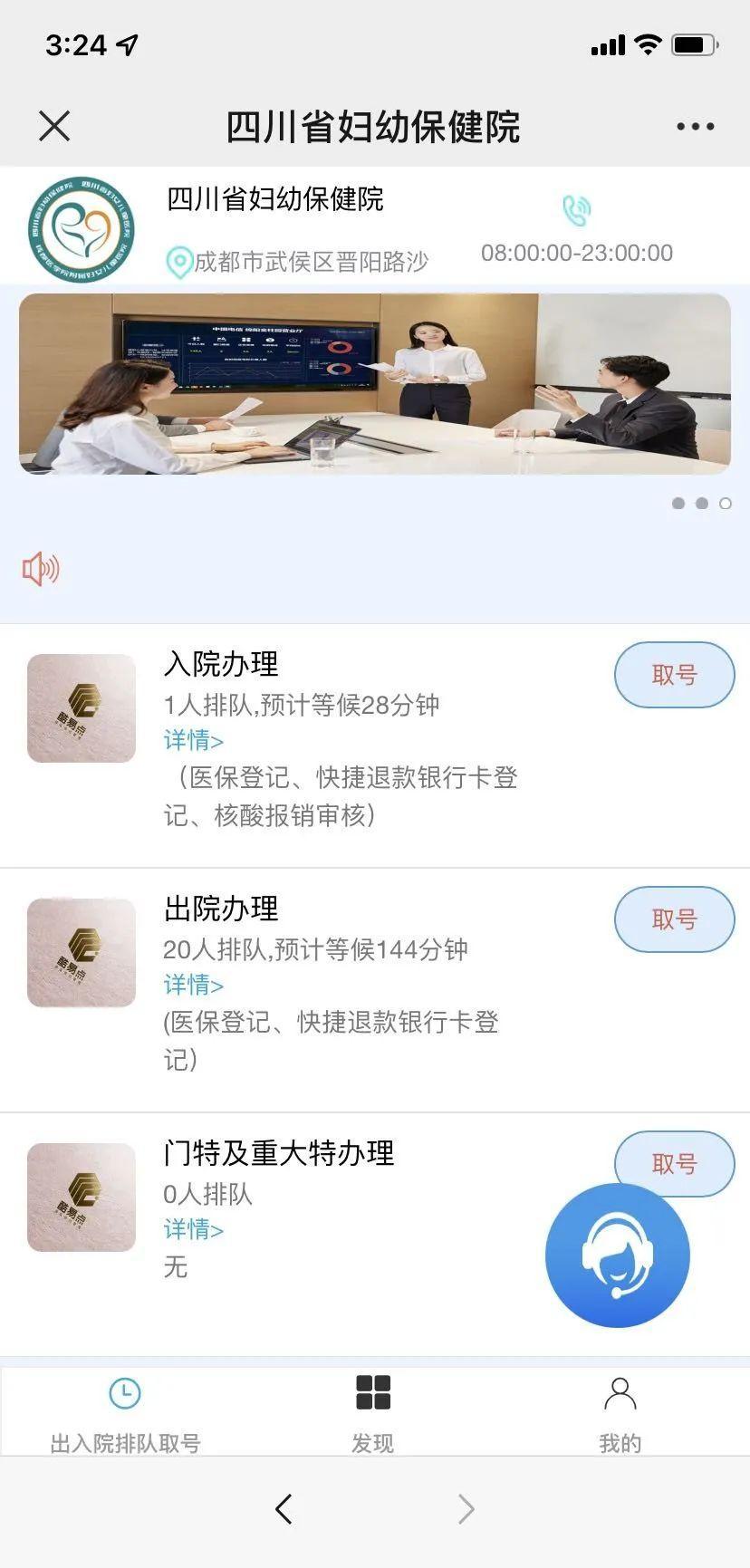750x1568 pixels.
Task: Switch to the 发现 tab
Action: (x=372, y=1411)
